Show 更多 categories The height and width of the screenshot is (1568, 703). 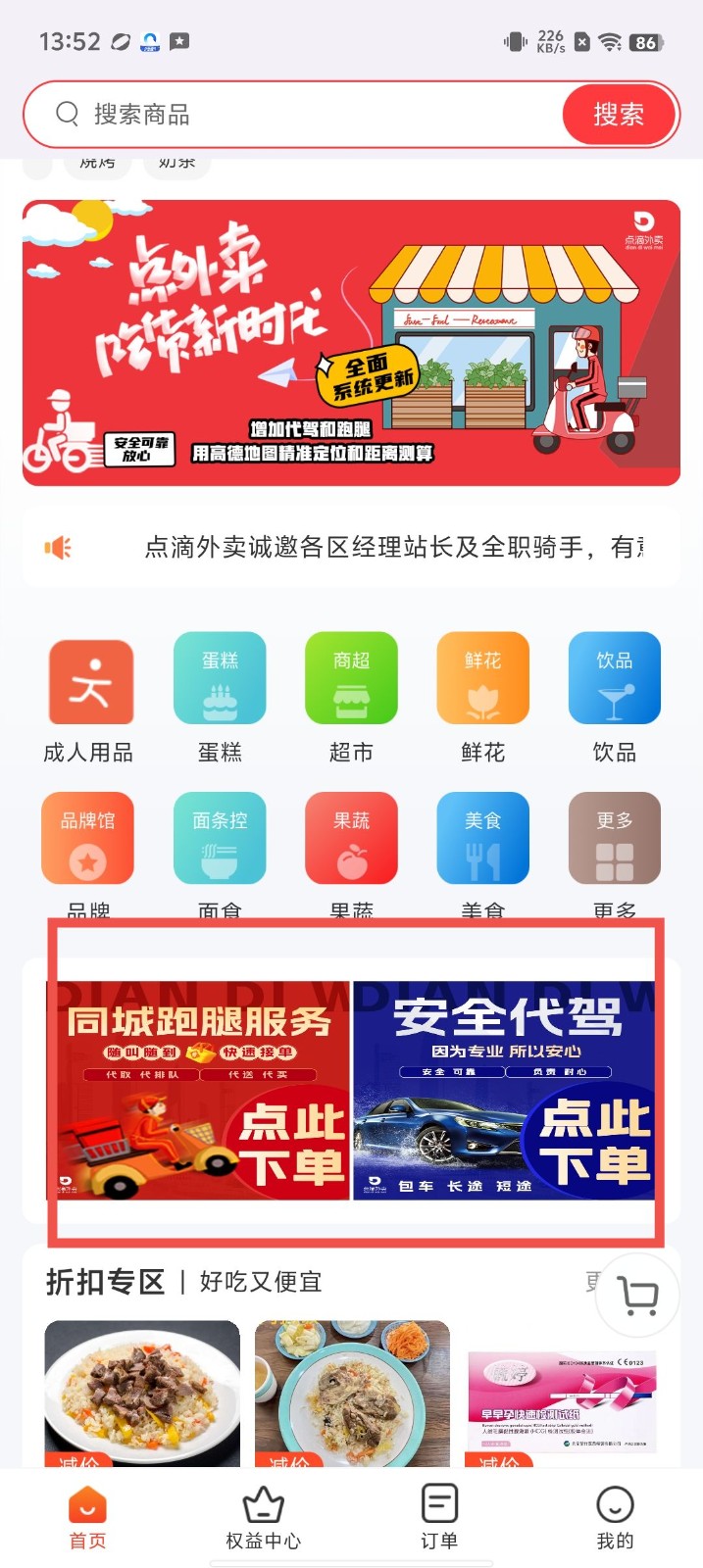point(614,839)
